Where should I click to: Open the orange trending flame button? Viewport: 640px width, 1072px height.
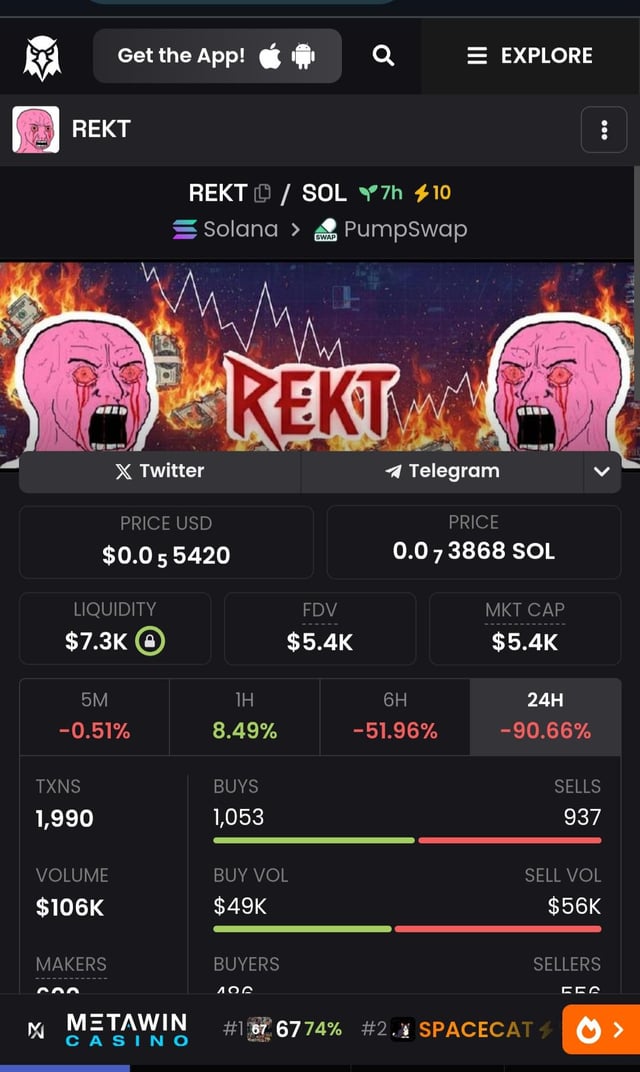600,1029
